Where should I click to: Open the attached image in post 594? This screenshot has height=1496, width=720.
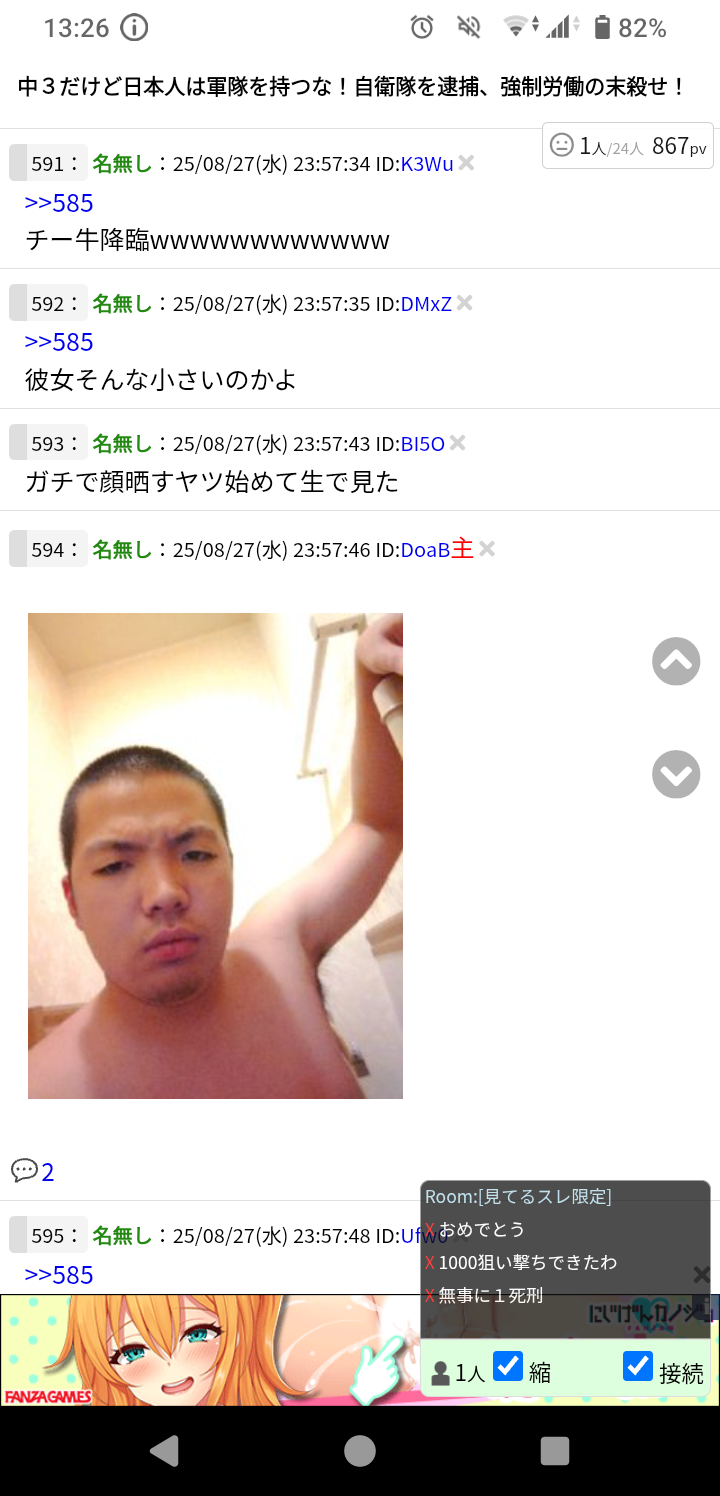[x=215, y=855]
